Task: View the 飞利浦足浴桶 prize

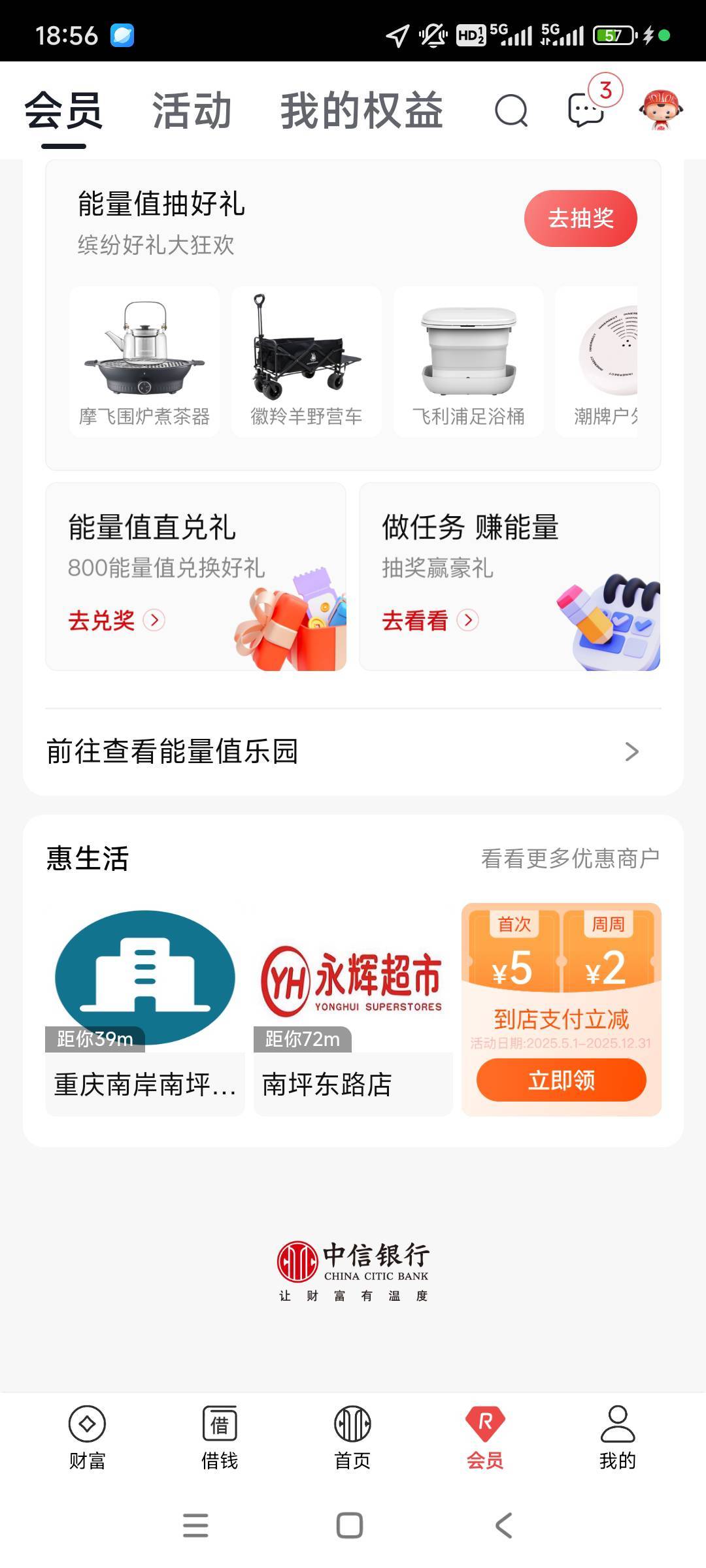Action: pos(468,361)
